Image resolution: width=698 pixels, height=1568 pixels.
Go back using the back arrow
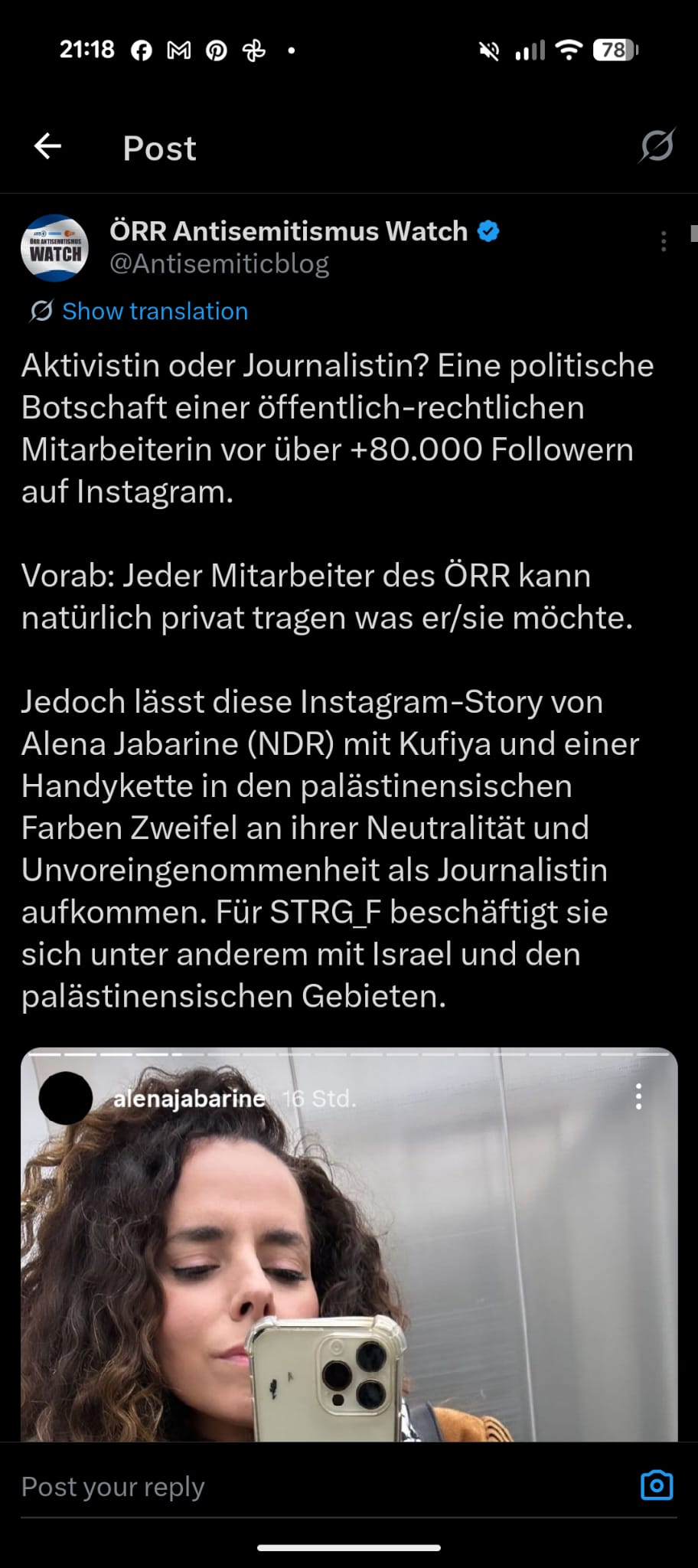coord(47,146)
